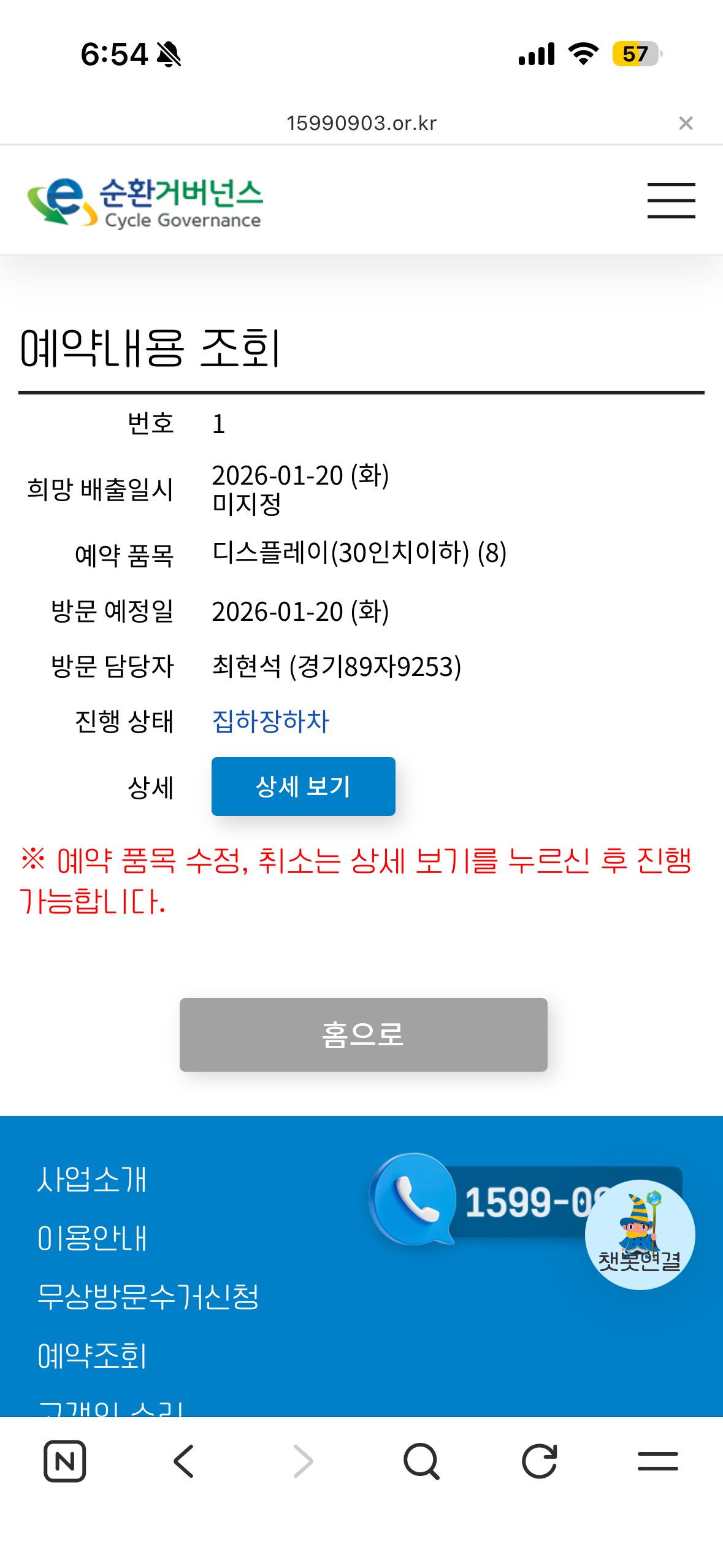This screenshot has width=723, height=1568.
Task: Tap the 상세 보기 button
Action: (x=303, y=786)
